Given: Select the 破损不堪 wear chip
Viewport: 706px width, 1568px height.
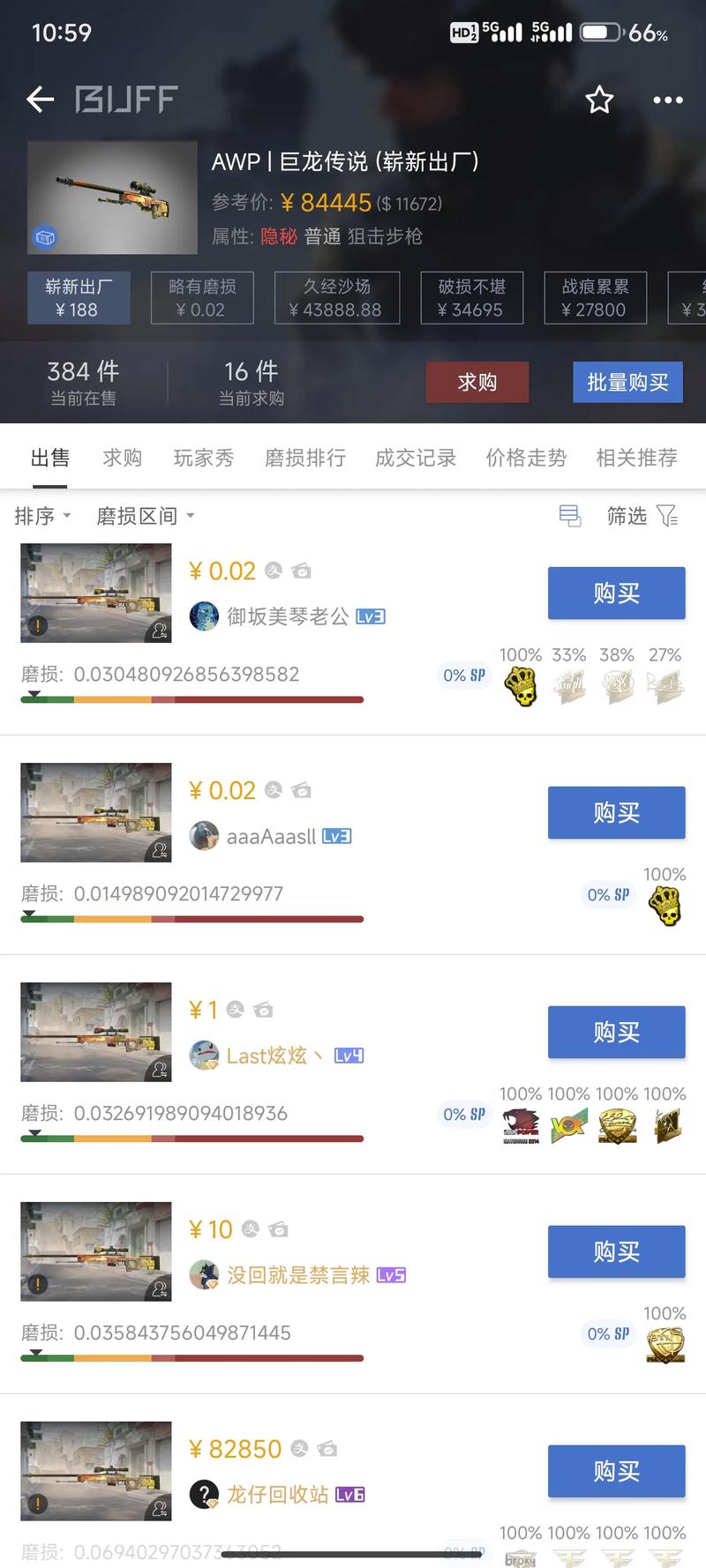Looking at the screenshot, I should (x=471, y=298).
